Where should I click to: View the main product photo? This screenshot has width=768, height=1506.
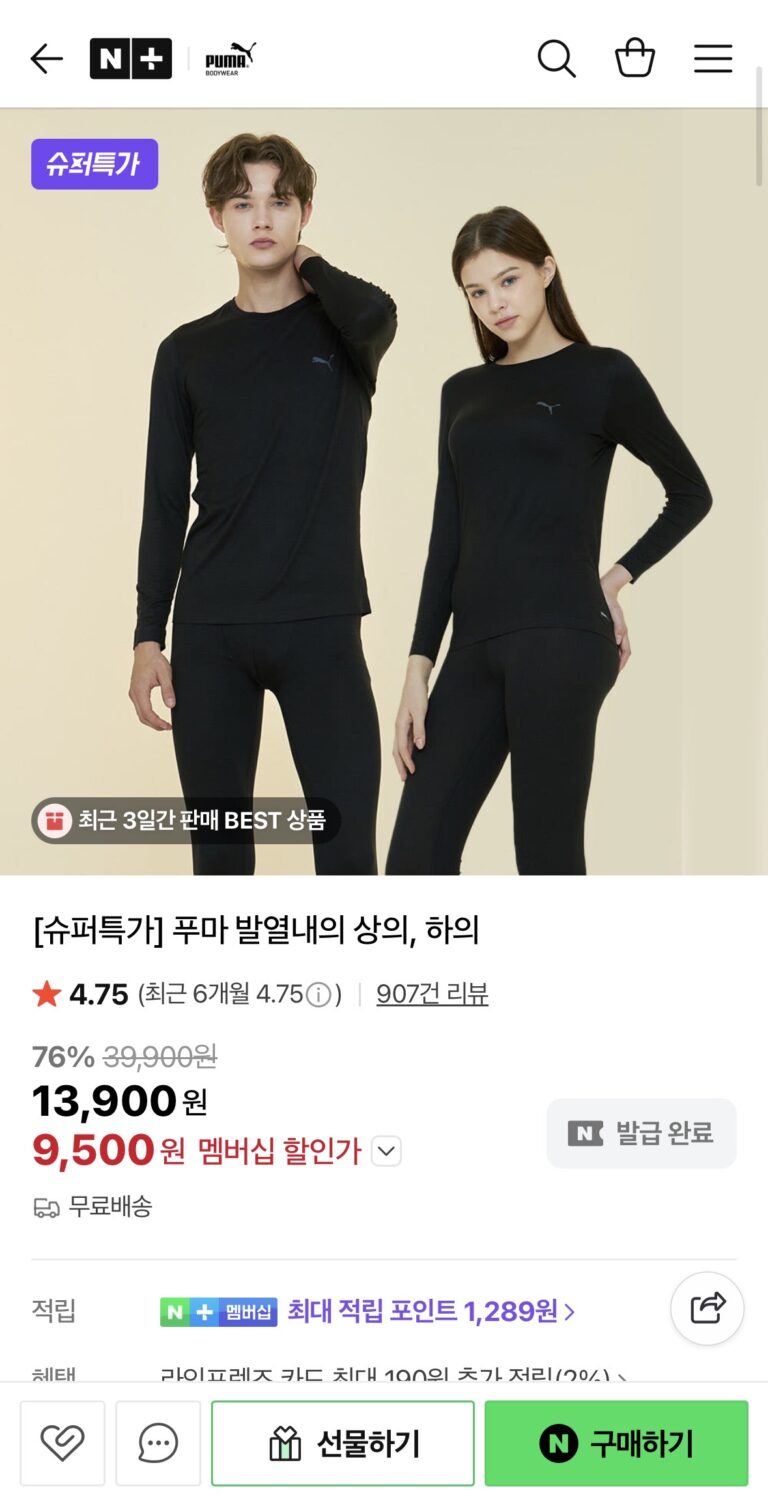coord(384,490)
